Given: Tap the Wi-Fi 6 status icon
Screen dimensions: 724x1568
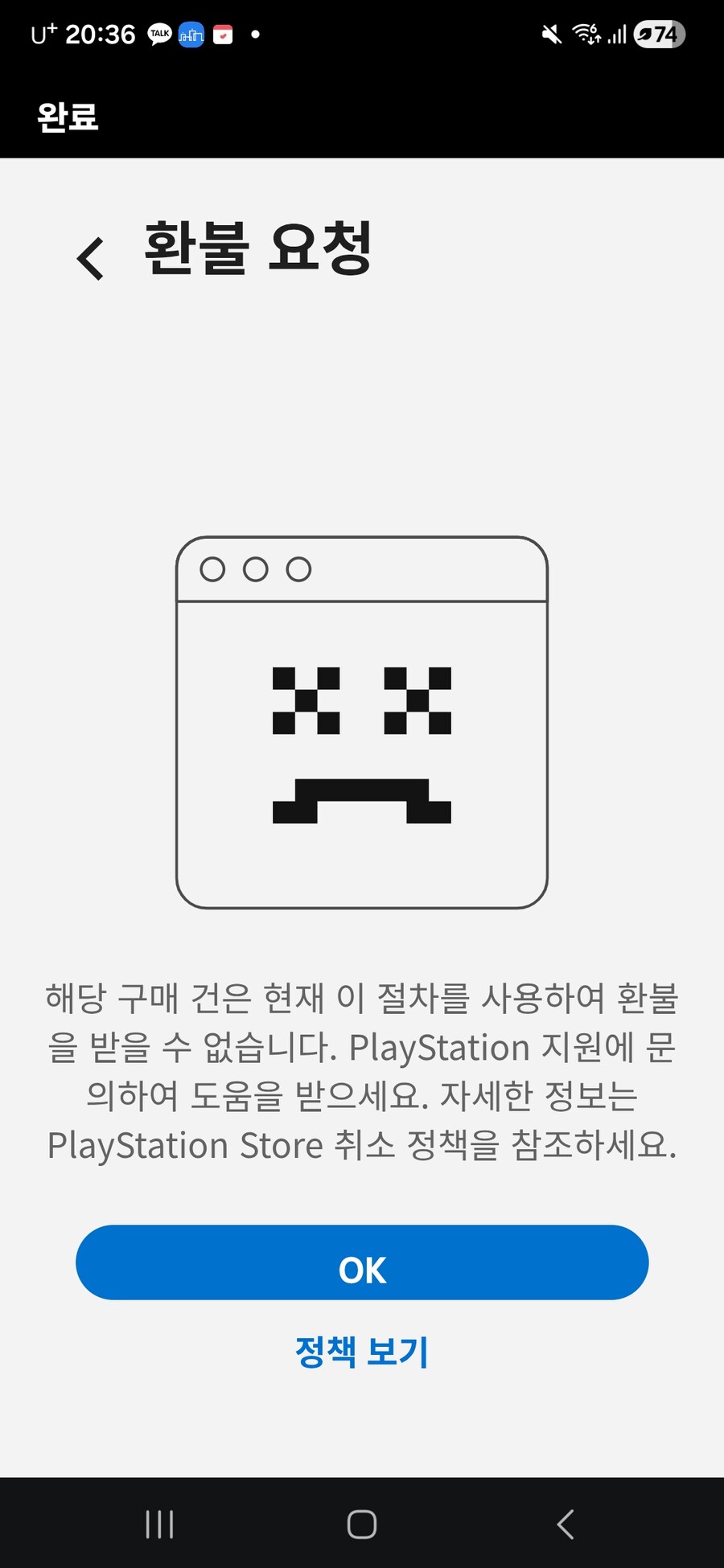Looking at the screenshot, I should [584, 33].
